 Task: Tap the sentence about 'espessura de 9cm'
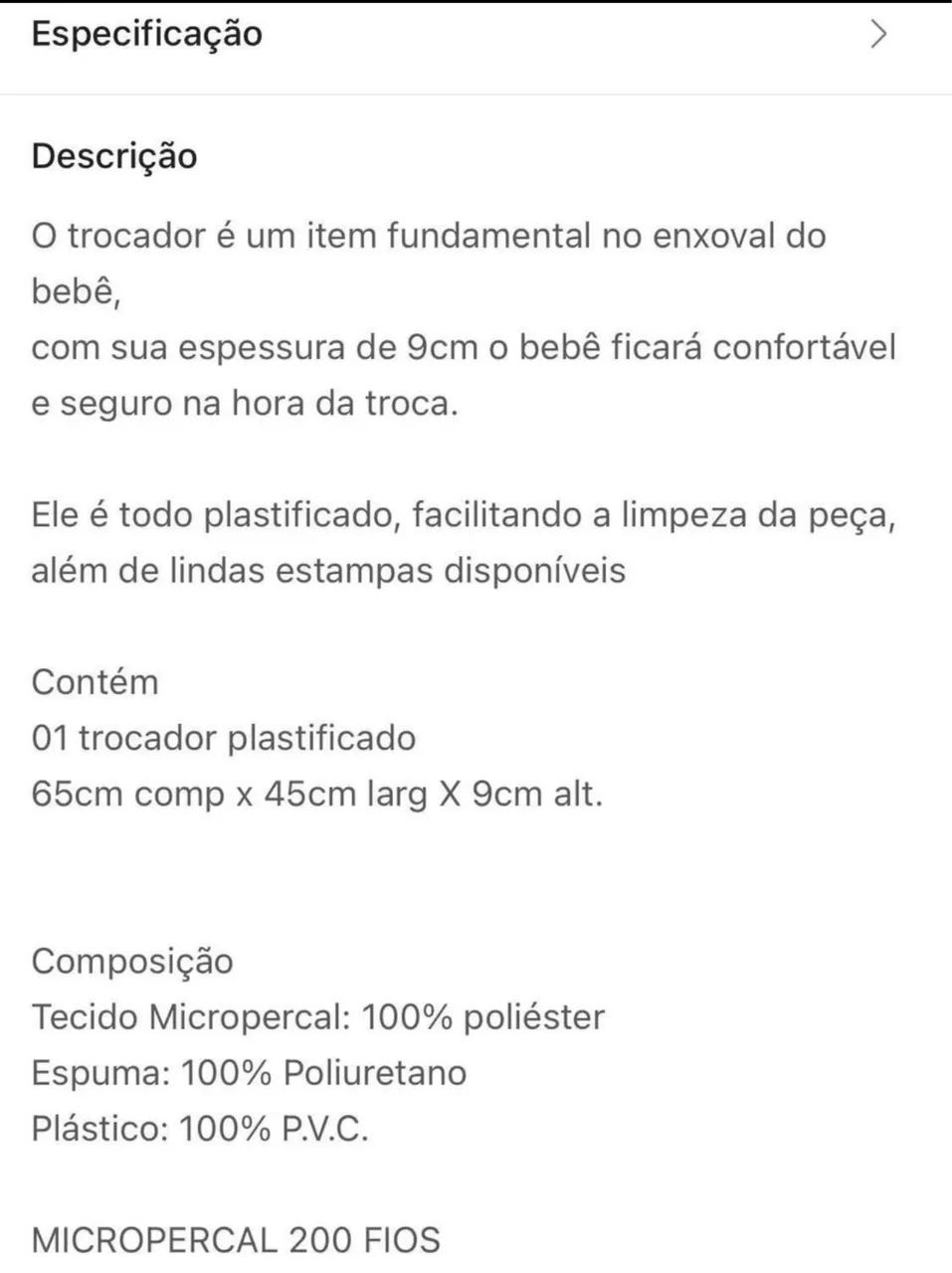point(463,346)
